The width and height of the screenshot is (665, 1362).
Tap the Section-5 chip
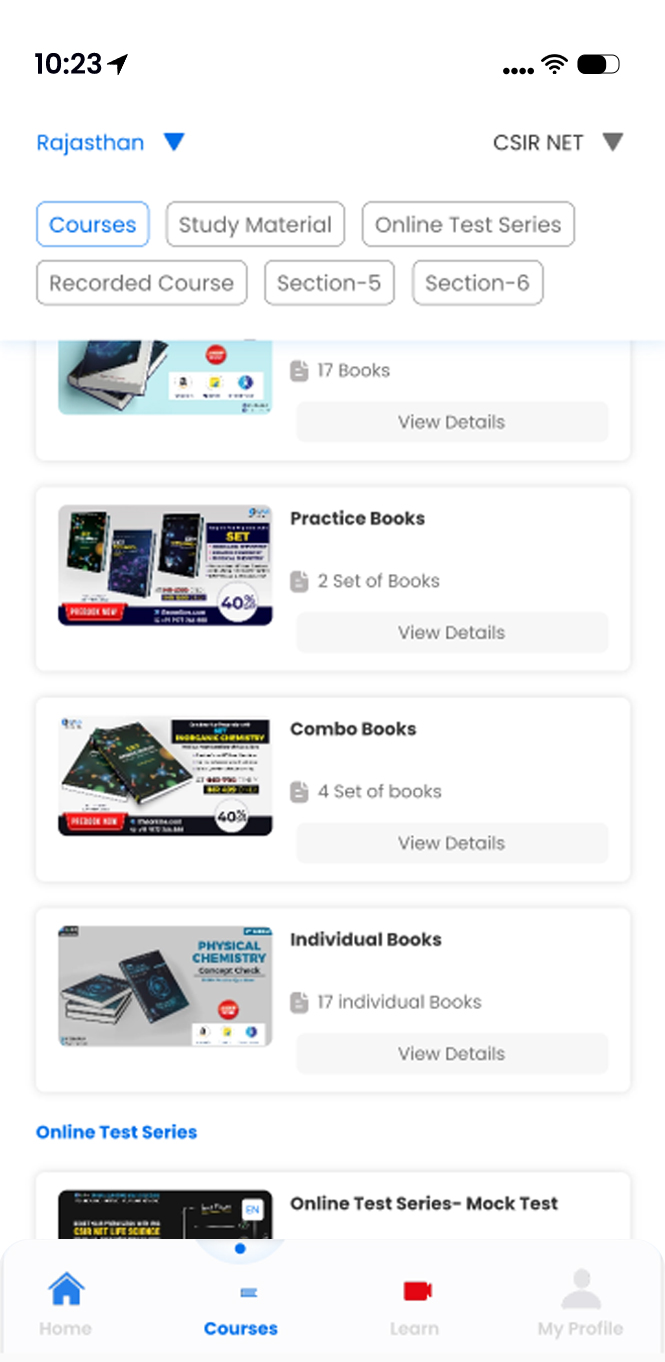pos(329,283)
